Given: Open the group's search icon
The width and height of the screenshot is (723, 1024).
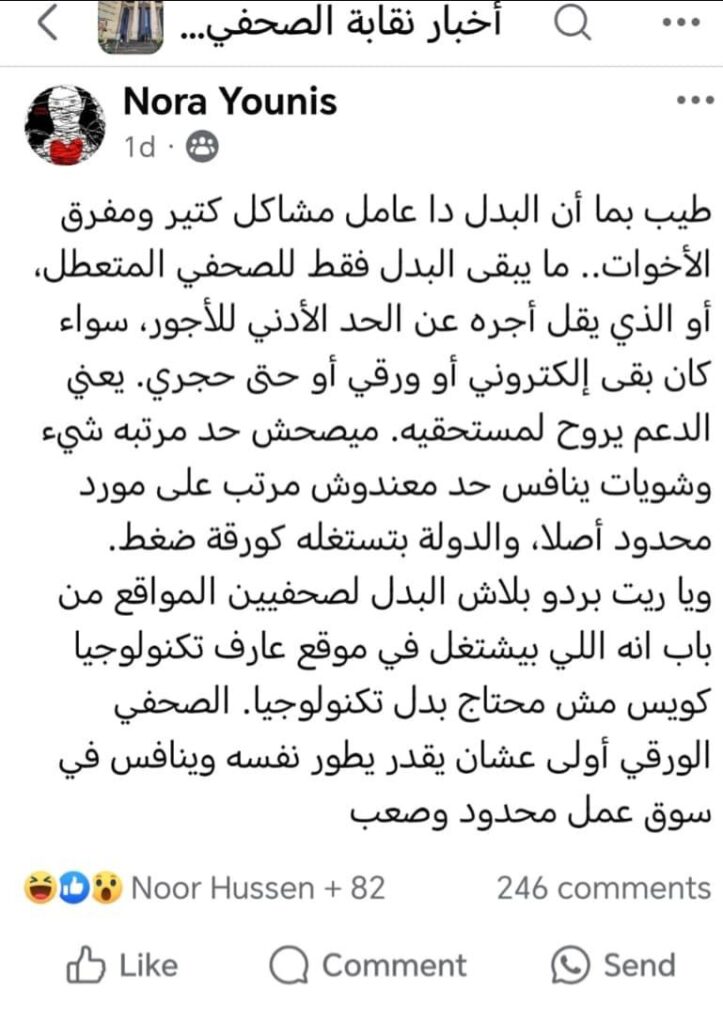Looking at the screenshot, I should pos(572,25).
